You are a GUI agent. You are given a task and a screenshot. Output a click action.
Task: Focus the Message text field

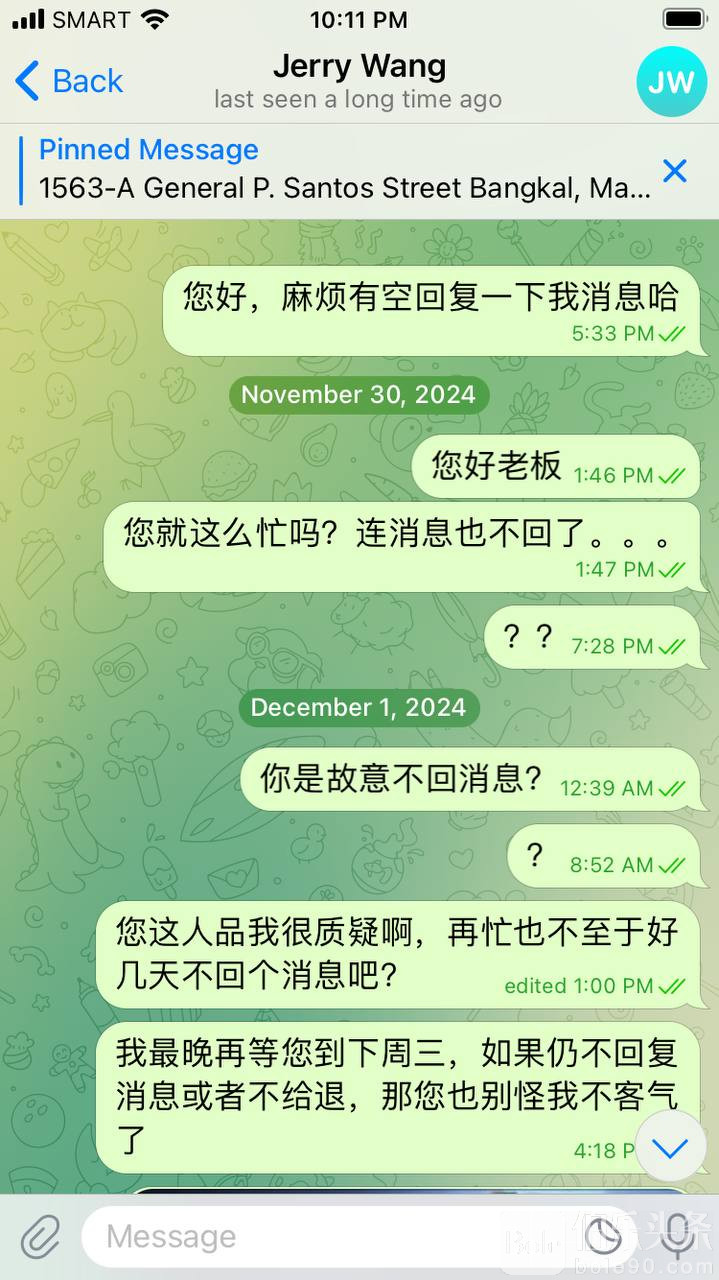pyautogui.click(x=330, y=1237)
